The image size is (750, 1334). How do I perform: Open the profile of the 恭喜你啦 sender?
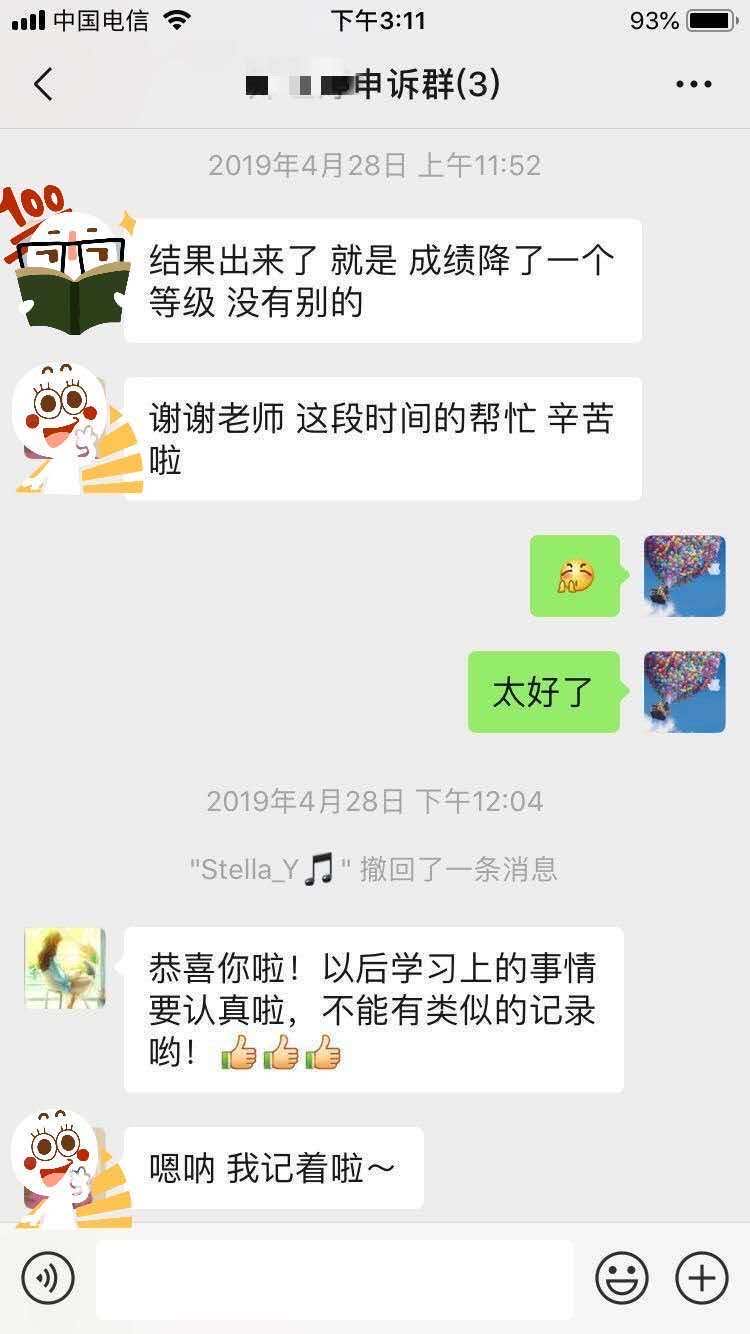point(65,967)
